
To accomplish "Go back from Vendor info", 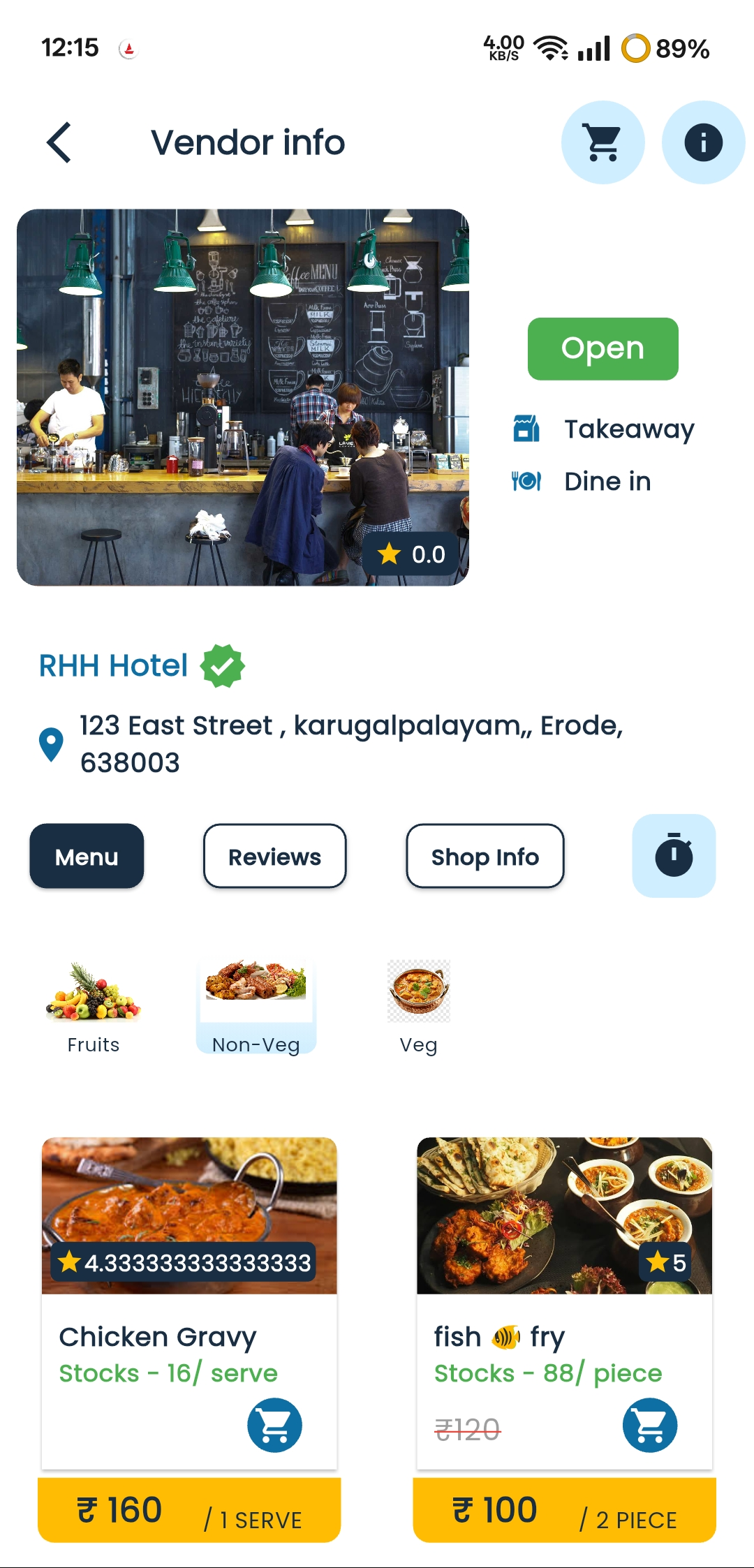I will coord(59,142).
